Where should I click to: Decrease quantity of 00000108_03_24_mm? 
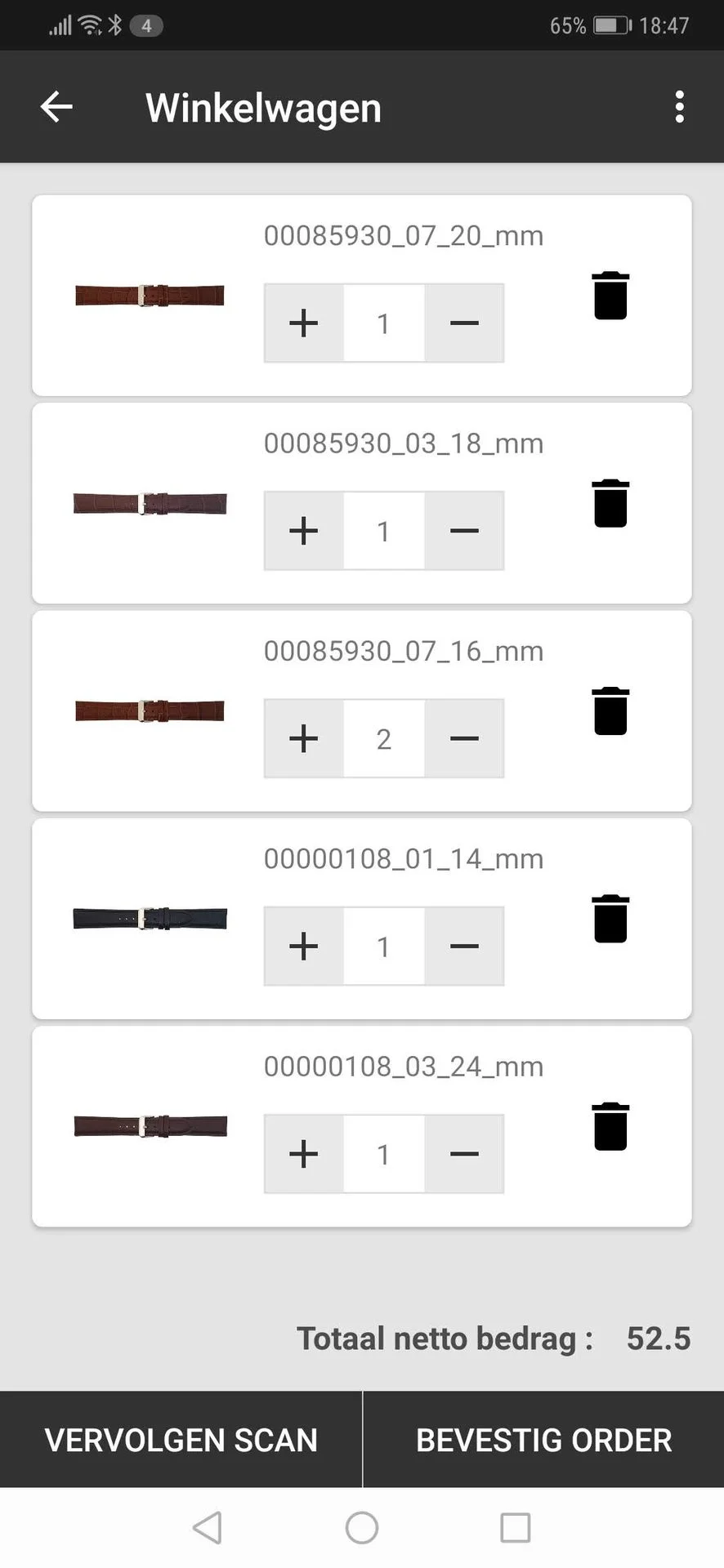point(464,1154)
